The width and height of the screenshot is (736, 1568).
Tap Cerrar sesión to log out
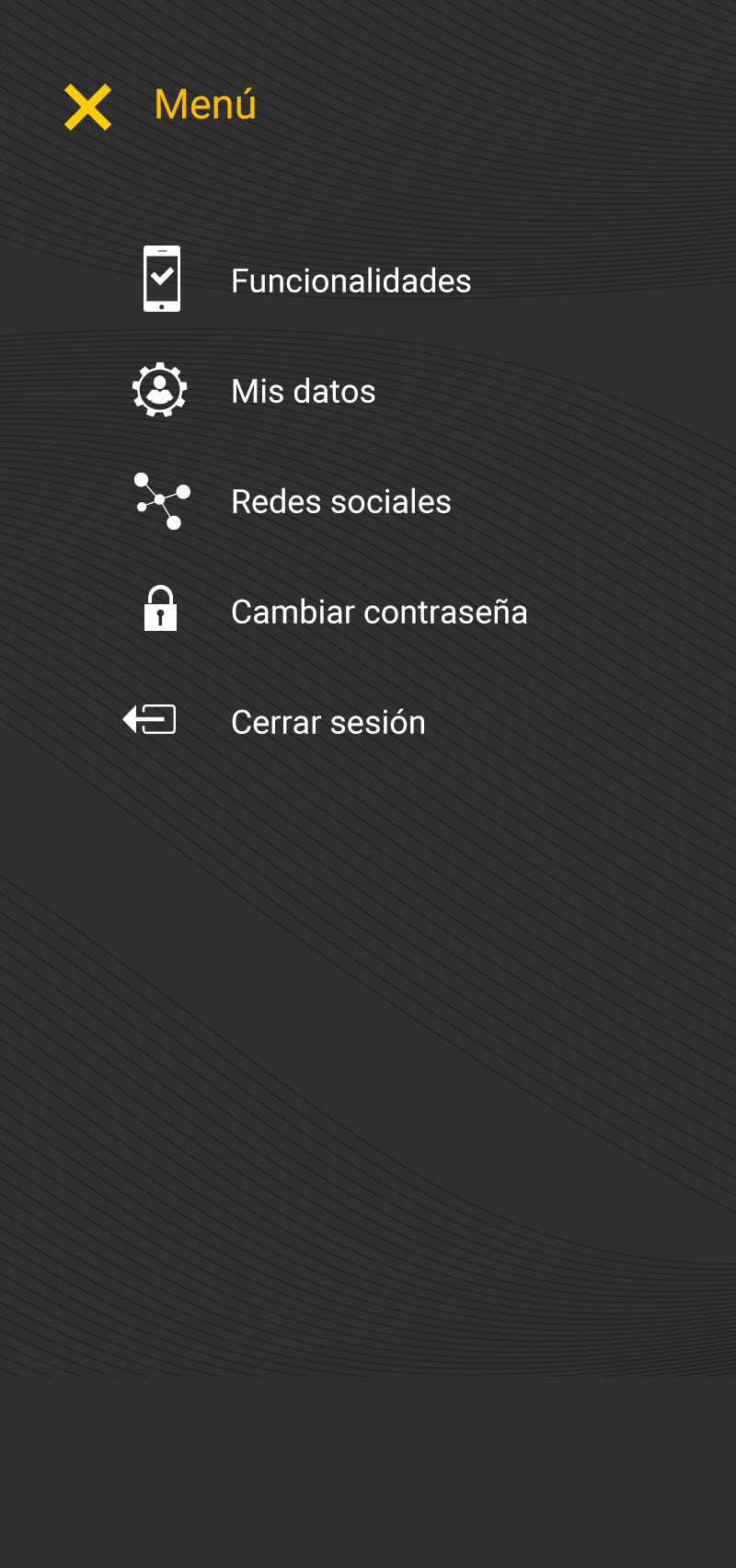pos(328,722)
